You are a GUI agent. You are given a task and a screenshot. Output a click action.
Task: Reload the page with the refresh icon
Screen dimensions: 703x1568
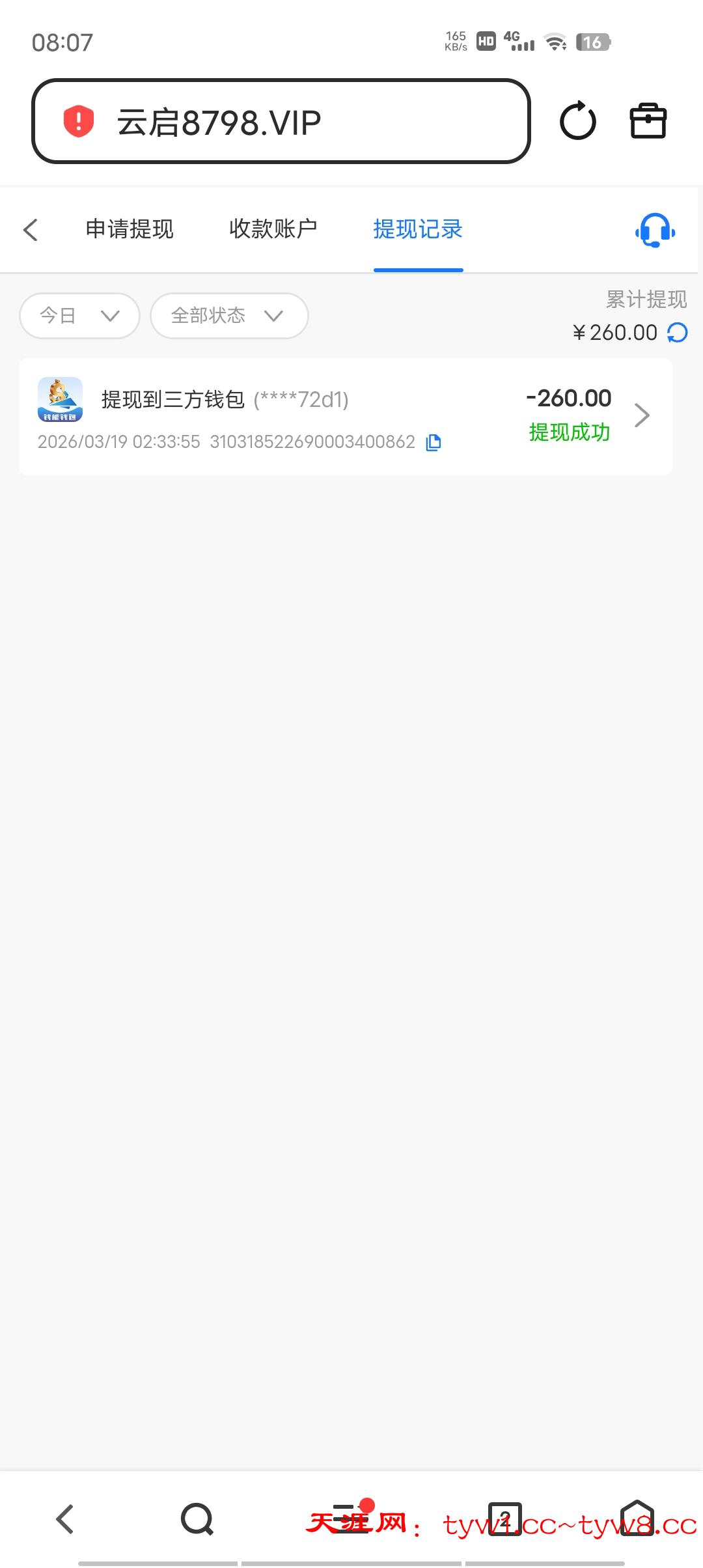click(577, 121)
